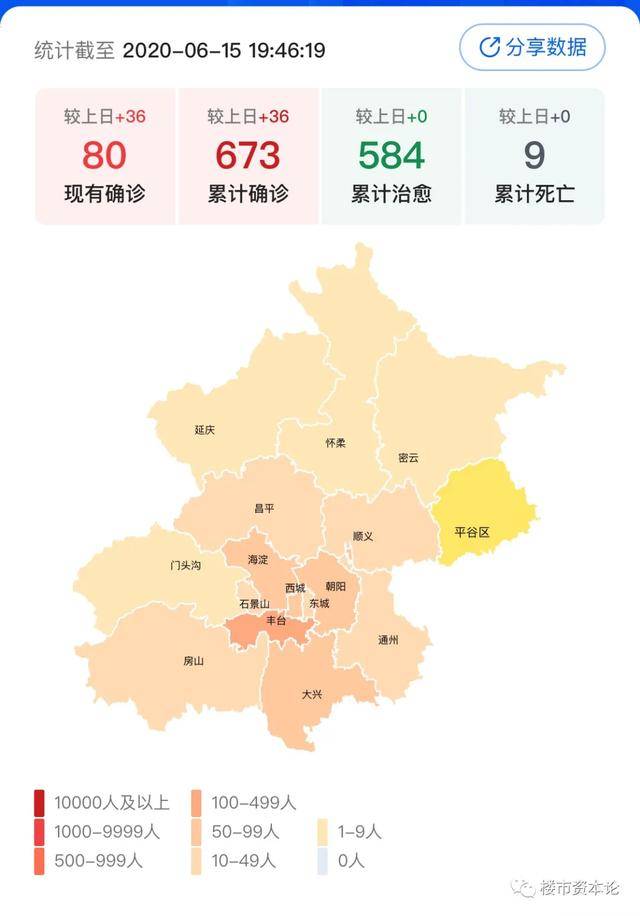
Task: Tap 大兴 district on the map
Action: pos(311,690)
